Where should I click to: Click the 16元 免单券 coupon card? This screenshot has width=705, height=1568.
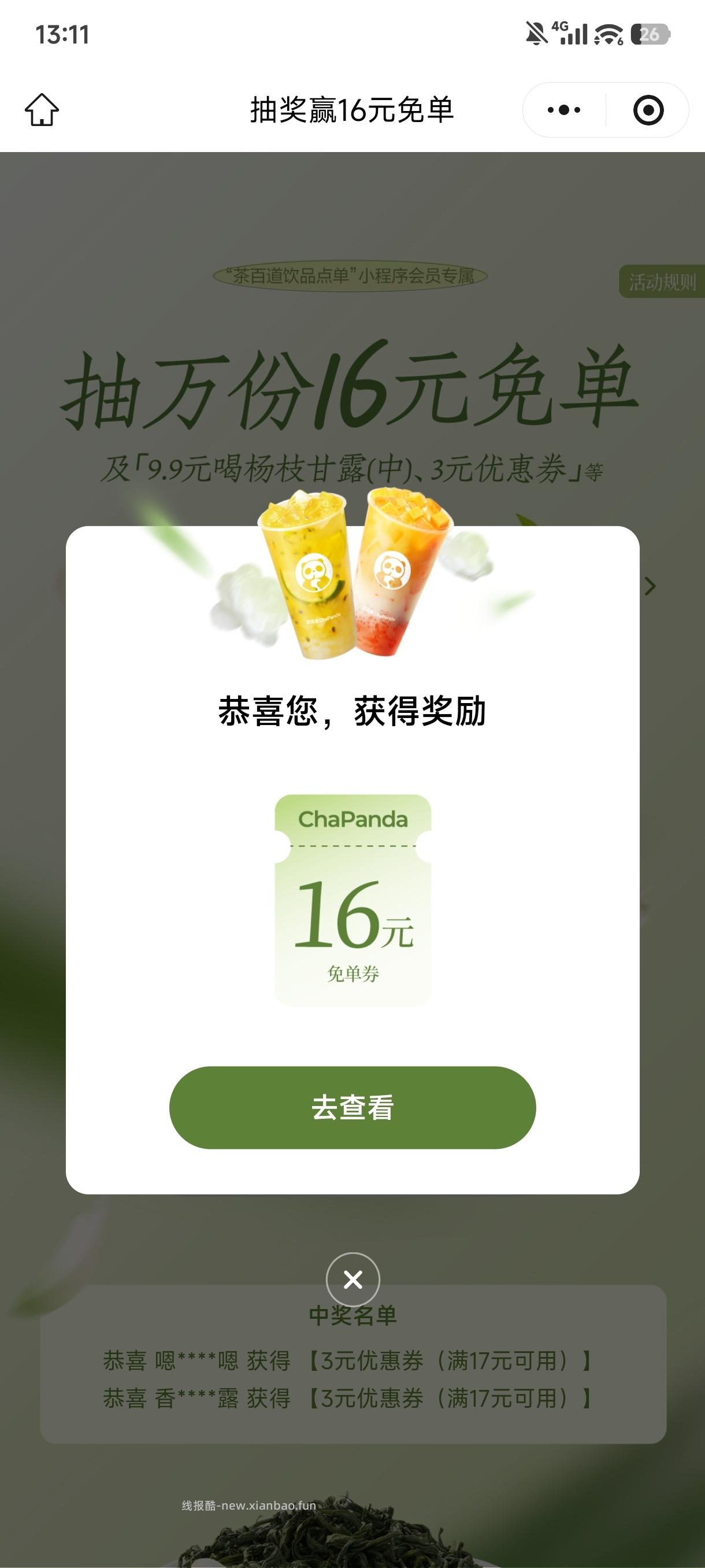coord(353,901)
